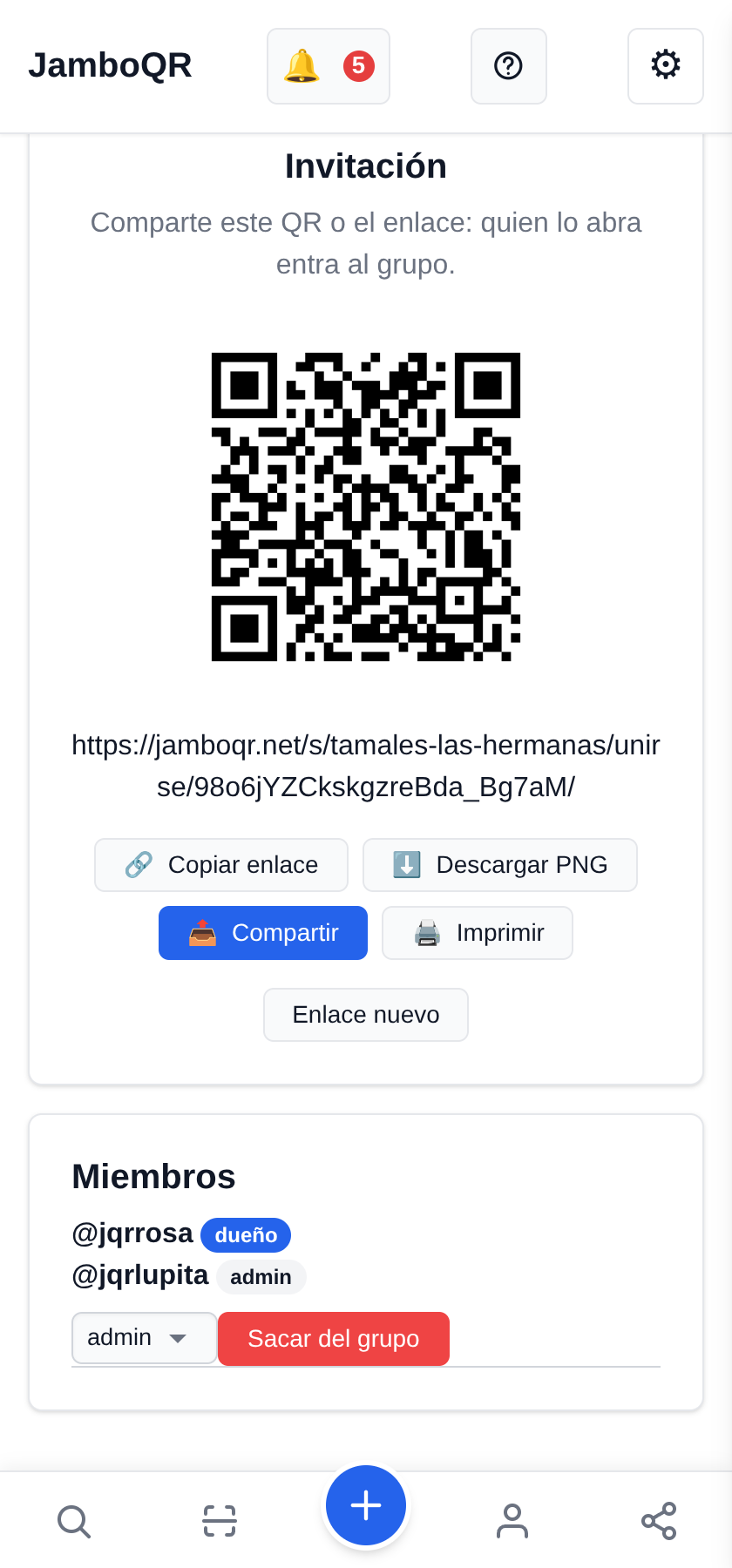Open settings gear icon
The image size is (732, 1568).
click(666, 66)
